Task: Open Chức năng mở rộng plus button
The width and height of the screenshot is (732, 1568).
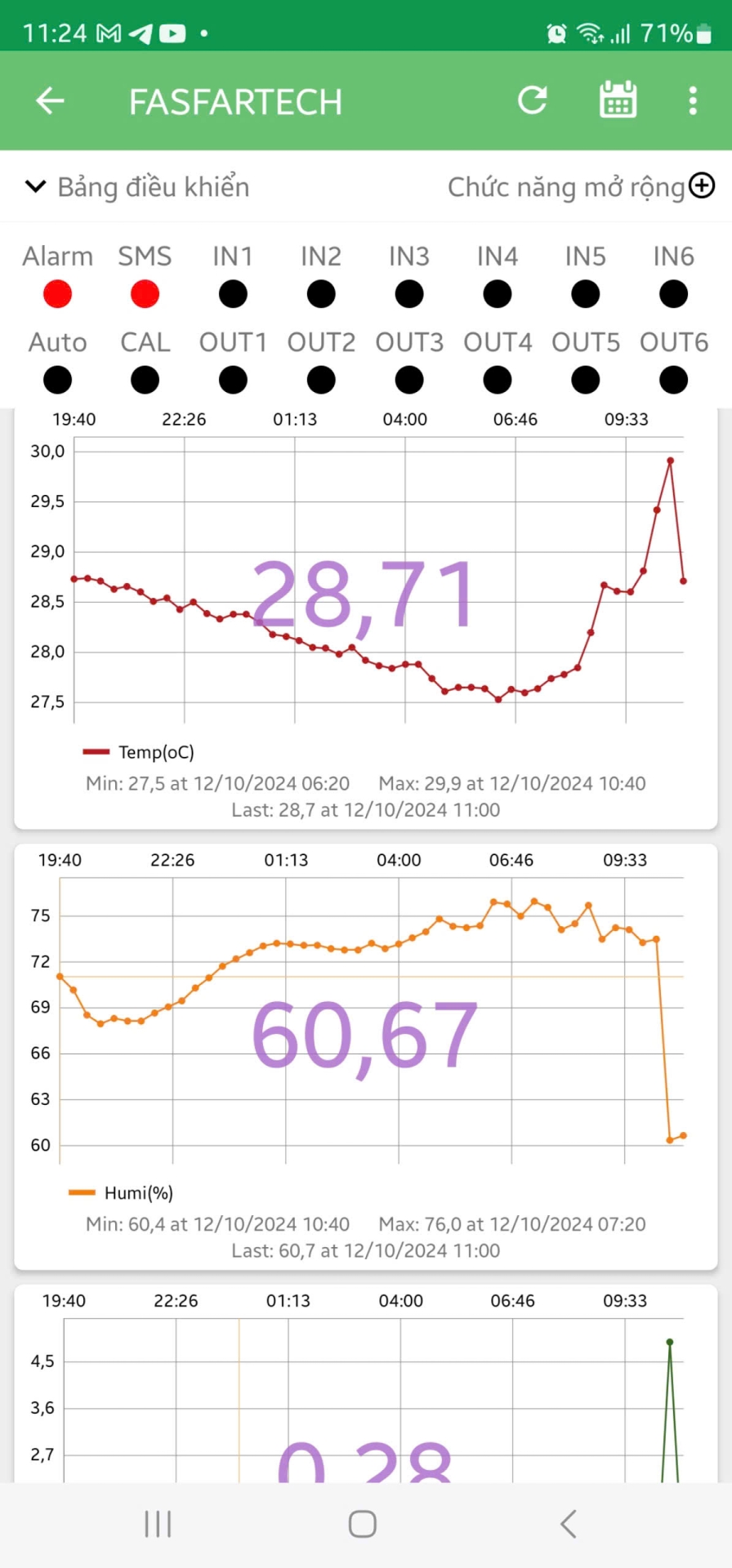Action: (x=702, y=185)
